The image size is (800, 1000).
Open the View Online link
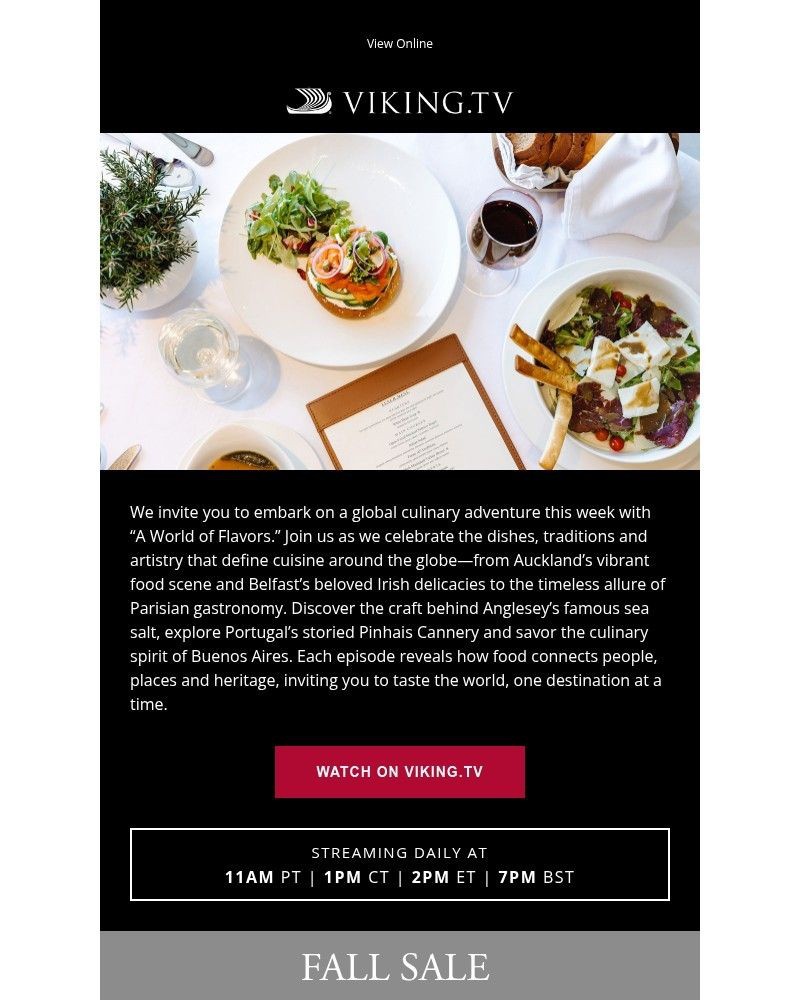pos(400,44)
